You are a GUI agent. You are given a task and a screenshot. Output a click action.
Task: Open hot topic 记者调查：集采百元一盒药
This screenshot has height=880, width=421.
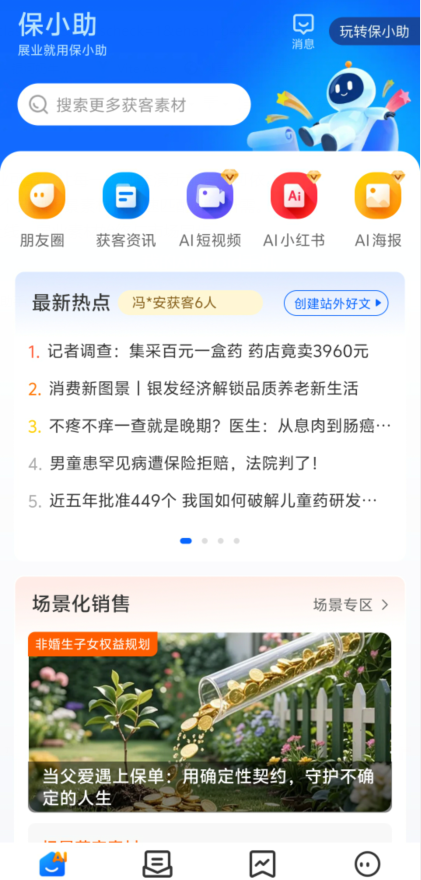(x=199, y=352)
